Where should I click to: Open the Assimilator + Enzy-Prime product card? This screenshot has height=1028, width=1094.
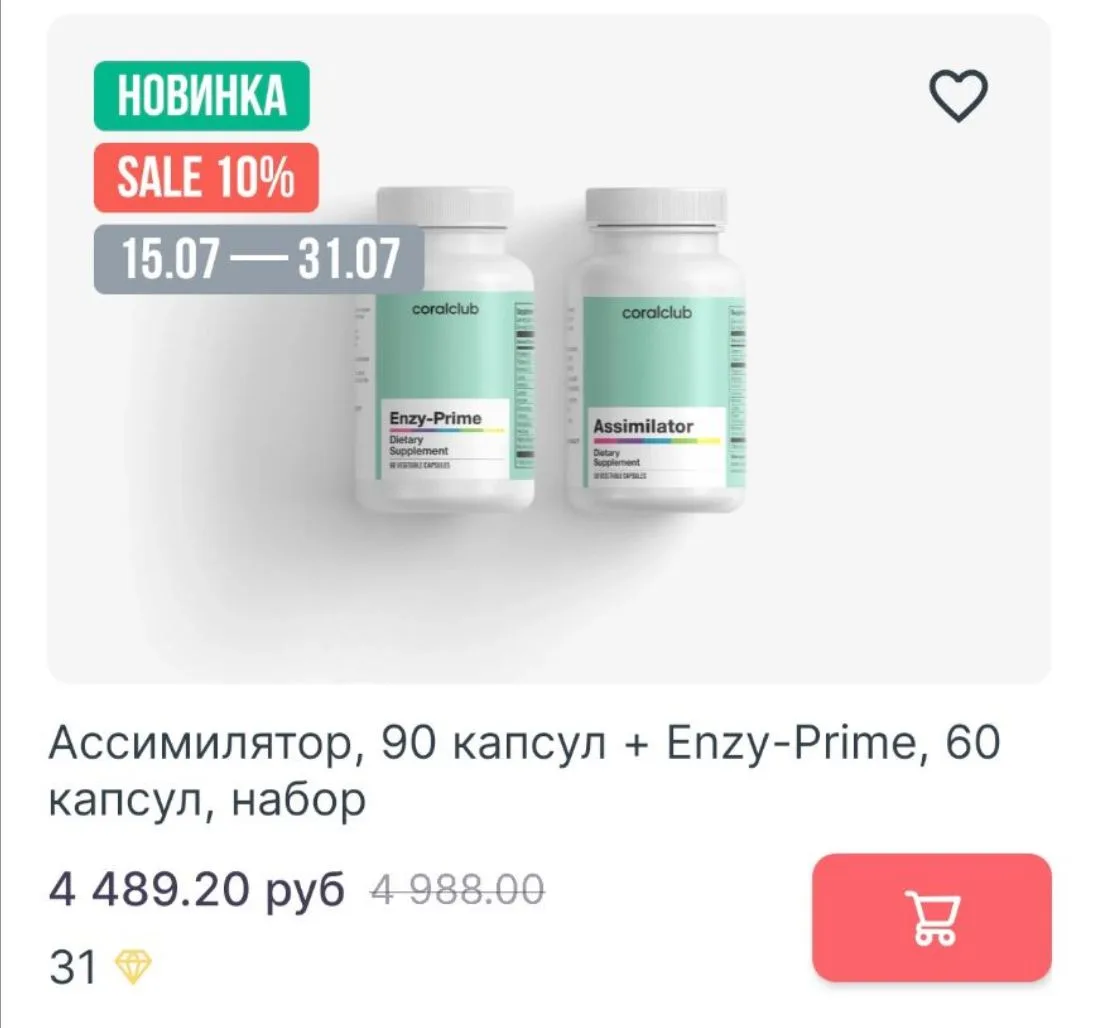[x=524, y=770]
